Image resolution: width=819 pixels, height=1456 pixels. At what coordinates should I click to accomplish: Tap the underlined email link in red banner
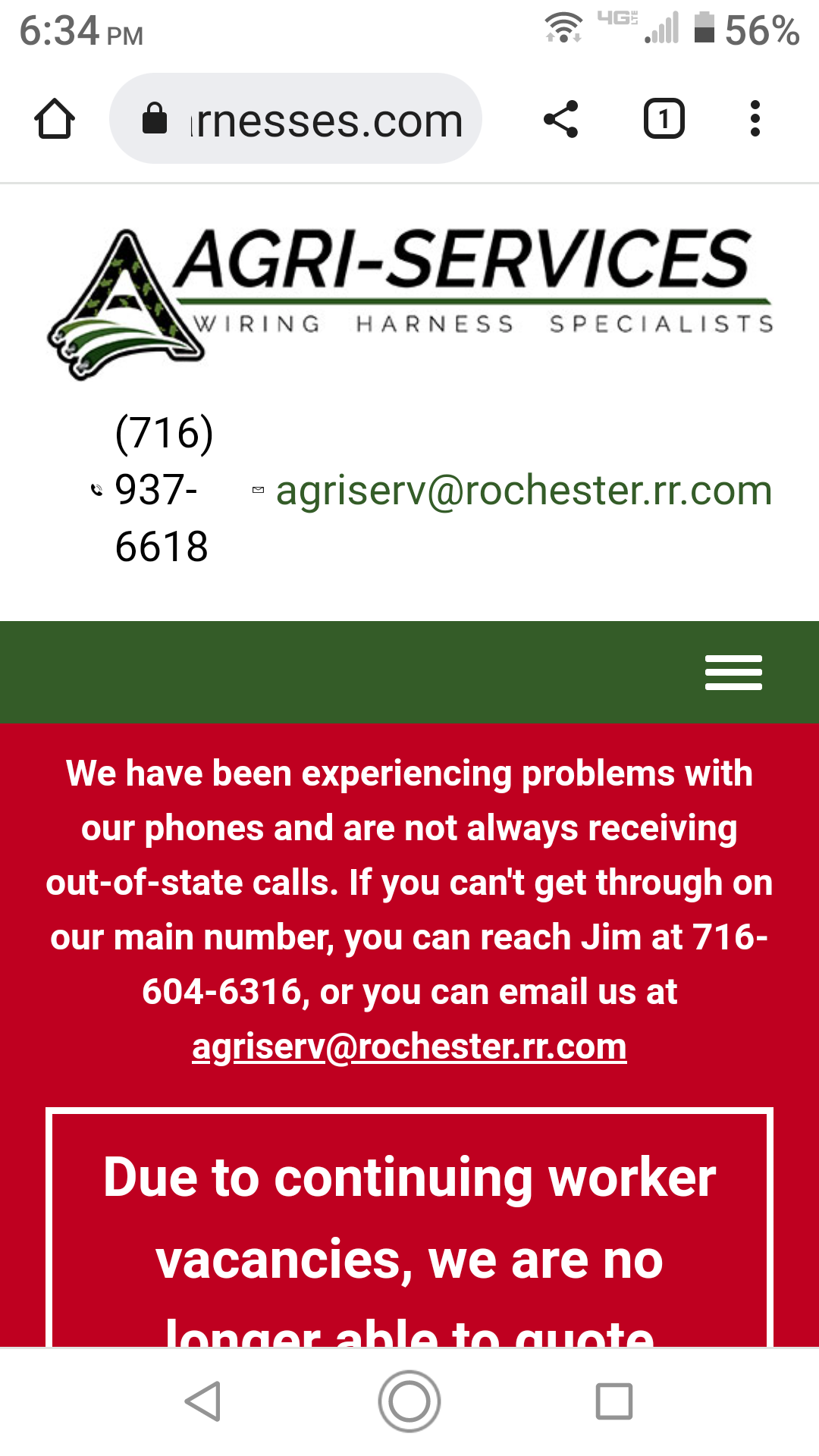[x=409, y=1046]
